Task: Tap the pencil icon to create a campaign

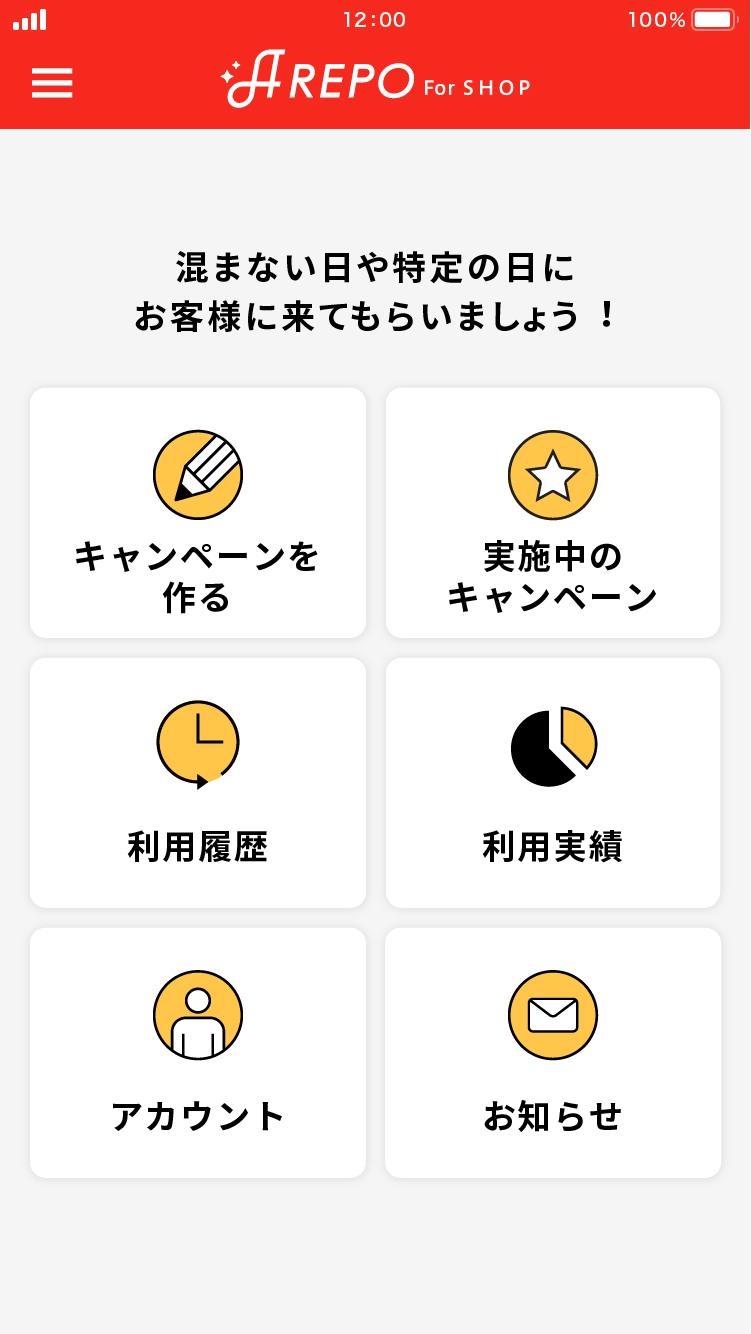Action: pyautogui.click(x=197, y=475)
